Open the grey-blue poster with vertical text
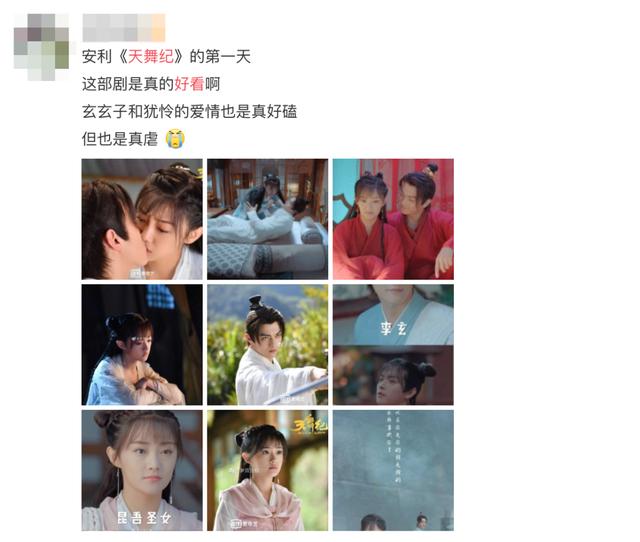Viewport: 640px width, 542px height. [393, 470]
